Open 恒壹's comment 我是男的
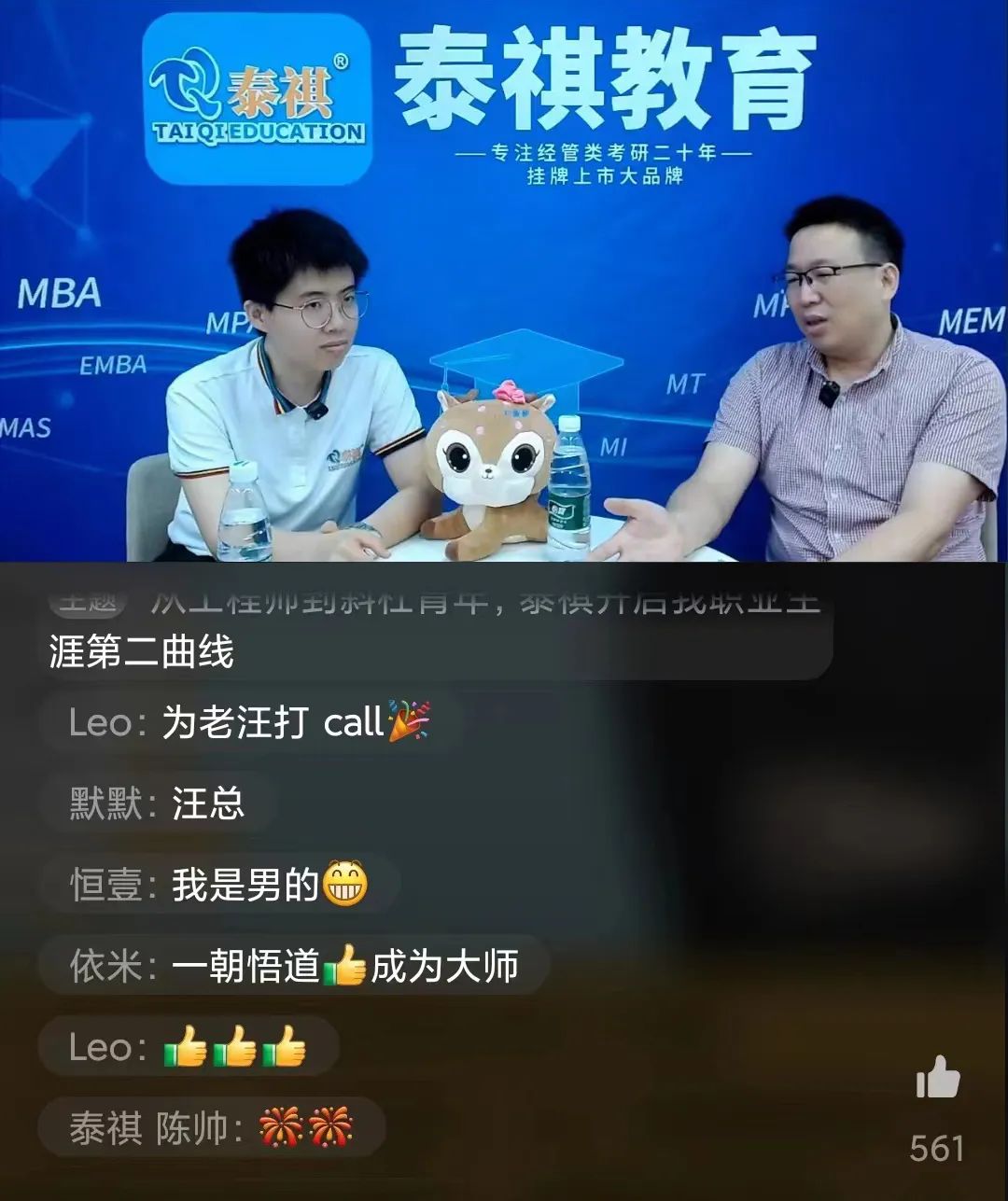 click(219, 885)
